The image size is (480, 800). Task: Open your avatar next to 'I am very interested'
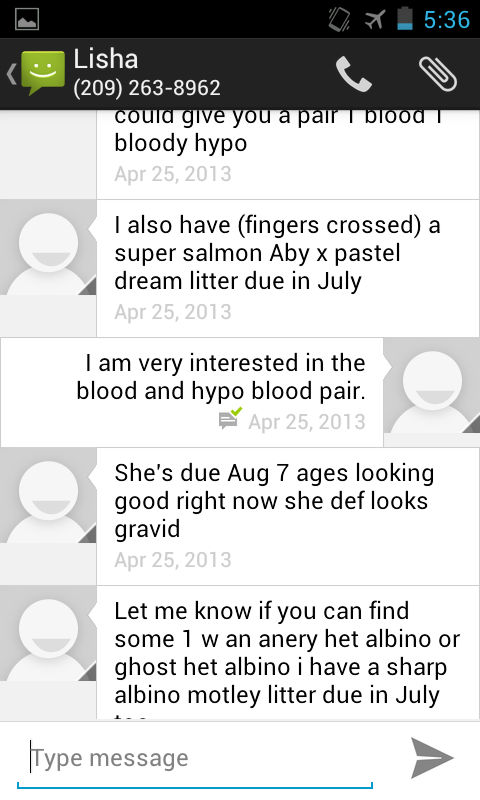pos(432,385)
